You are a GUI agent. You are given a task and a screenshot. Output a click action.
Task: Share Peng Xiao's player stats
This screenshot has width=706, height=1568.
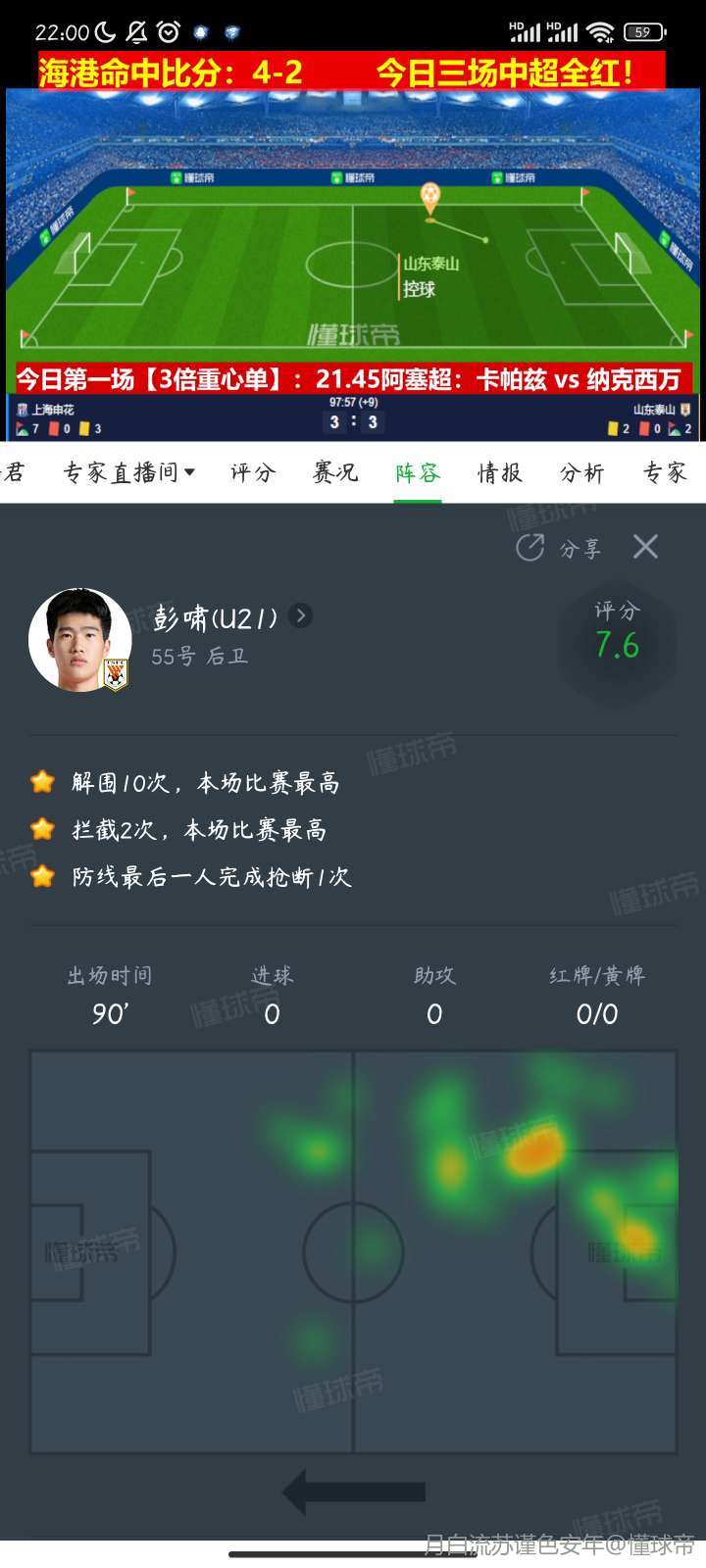coord(559,548)
